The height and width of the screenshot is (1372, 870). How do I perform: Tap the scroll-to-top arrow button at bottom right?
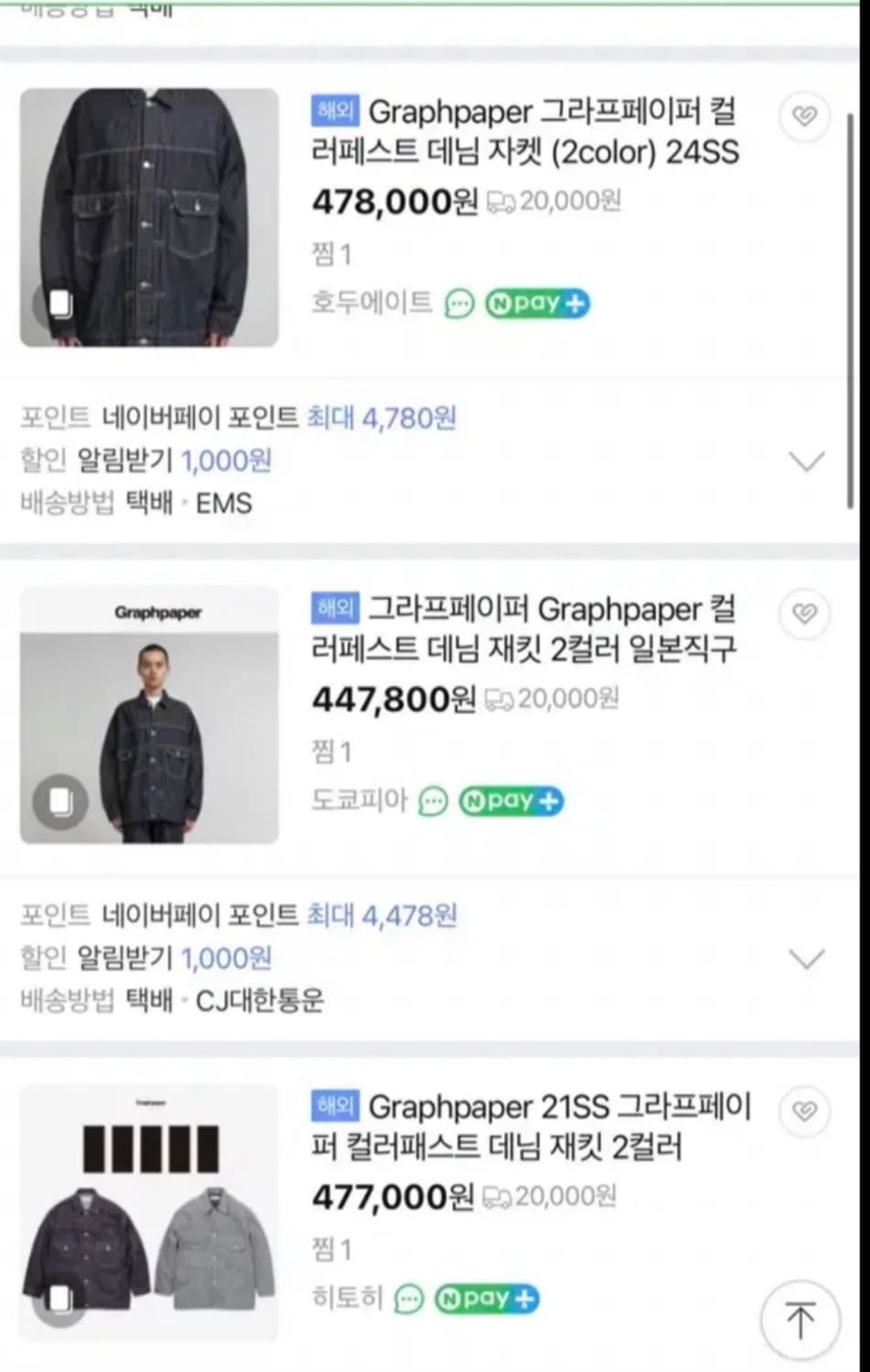click(x=801, y=1321)
